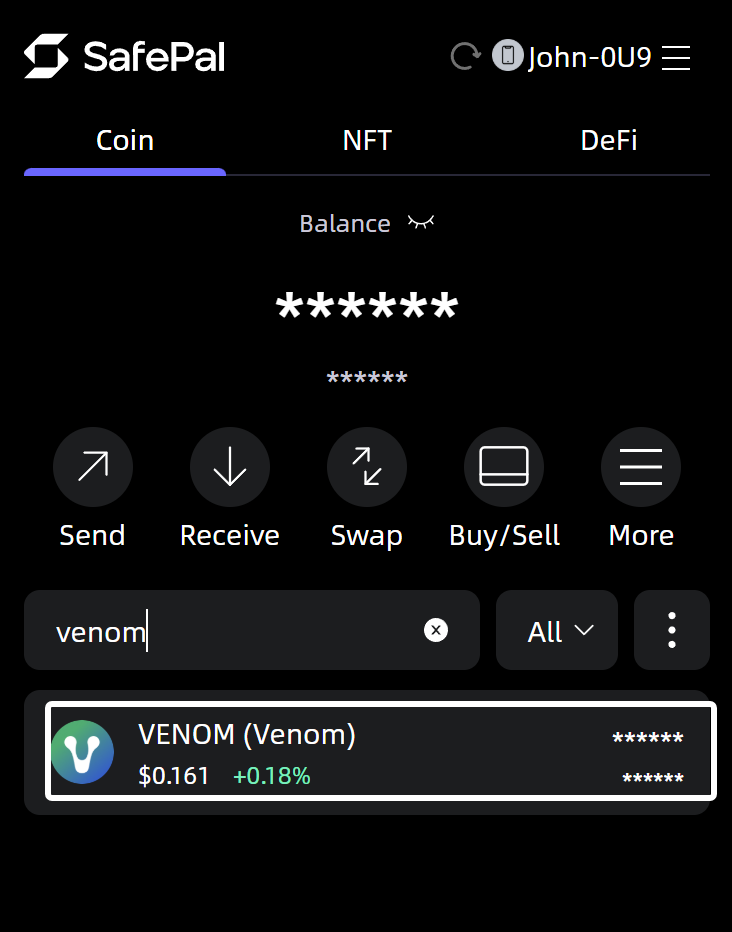Open the Swap feature
Viewport: 732px width, 932px height.
[366, 468]
